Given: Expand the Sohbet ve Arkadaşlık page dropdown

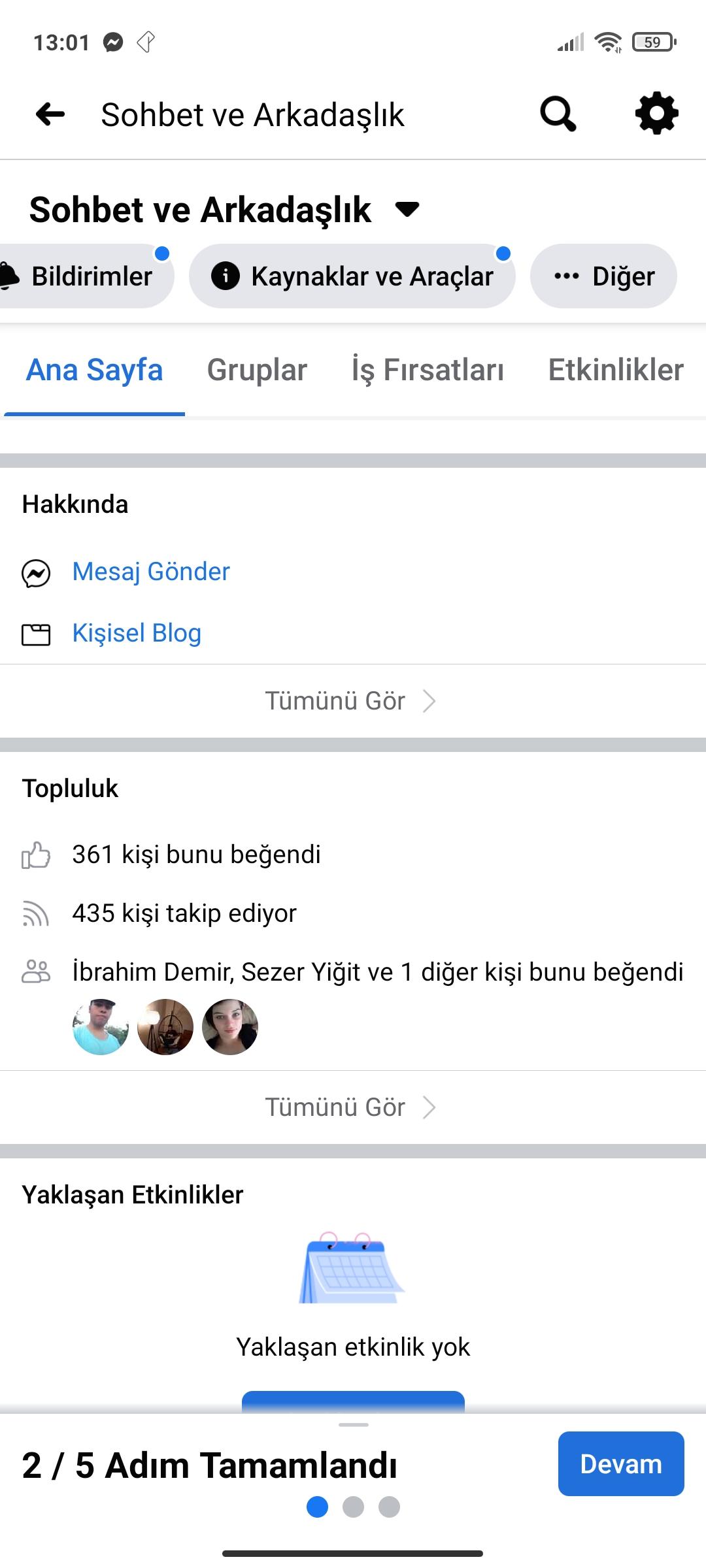Looking at the screenshot, I should (x=407, y=210).
